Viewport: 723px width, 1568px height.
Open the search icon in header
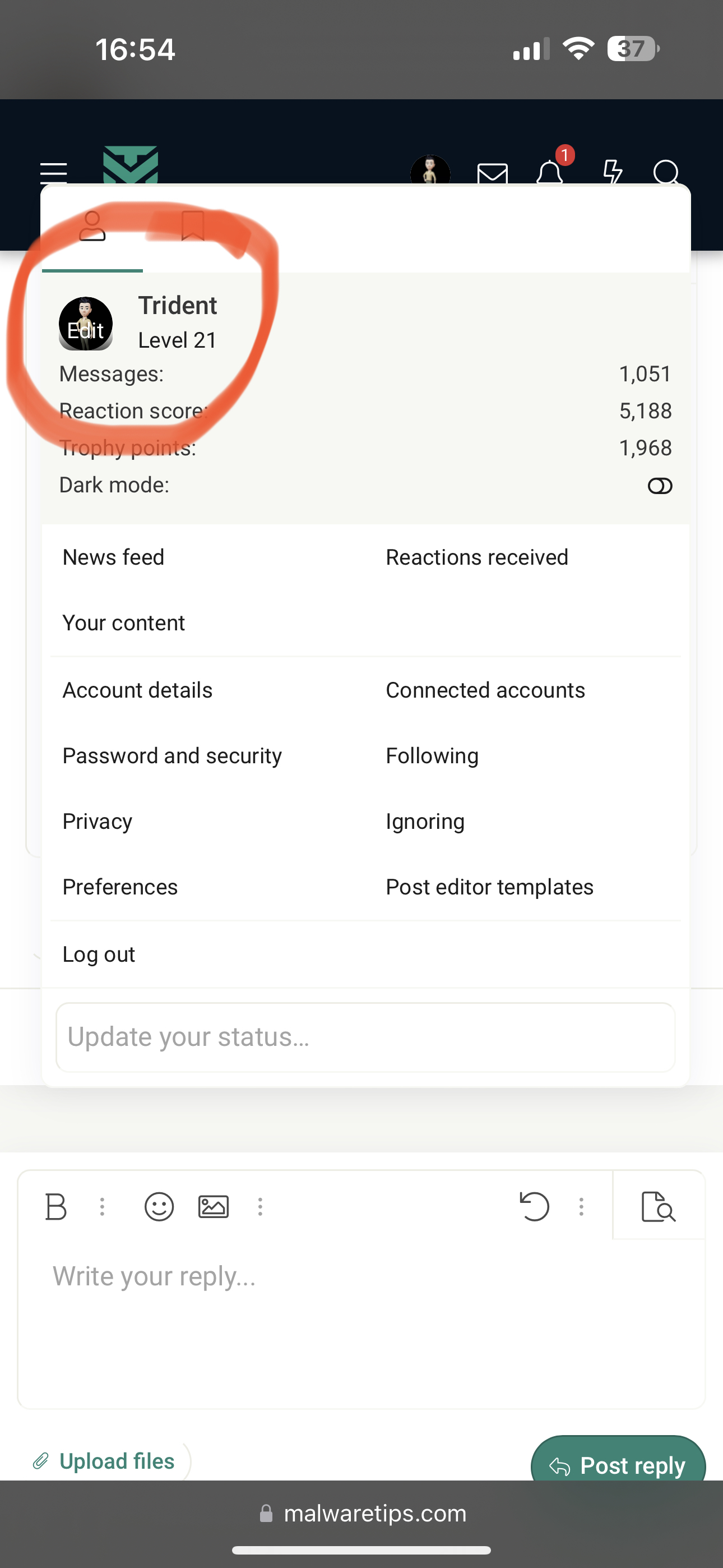click(666, 172)
